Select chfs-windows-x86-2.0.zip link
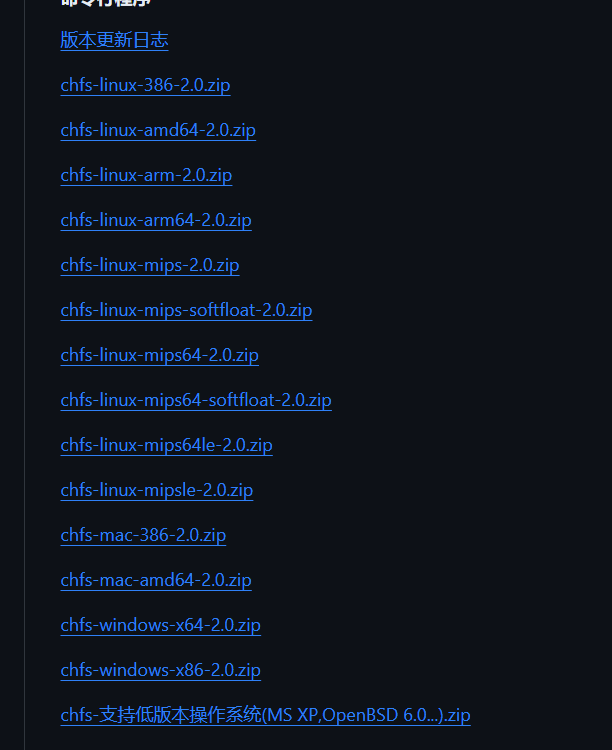 [160, 670]
